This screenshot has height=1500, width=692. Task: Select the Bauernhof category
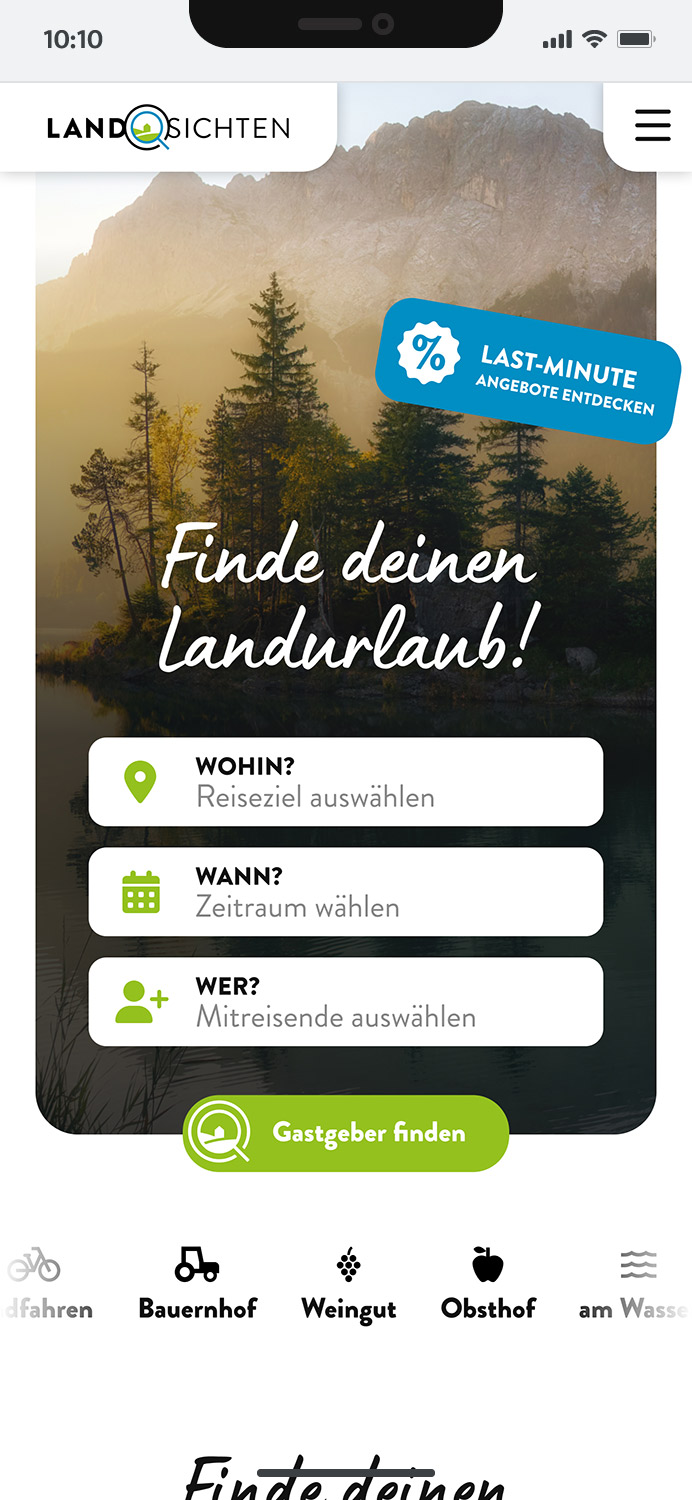pyautogui.click(x=197, y=1284)
